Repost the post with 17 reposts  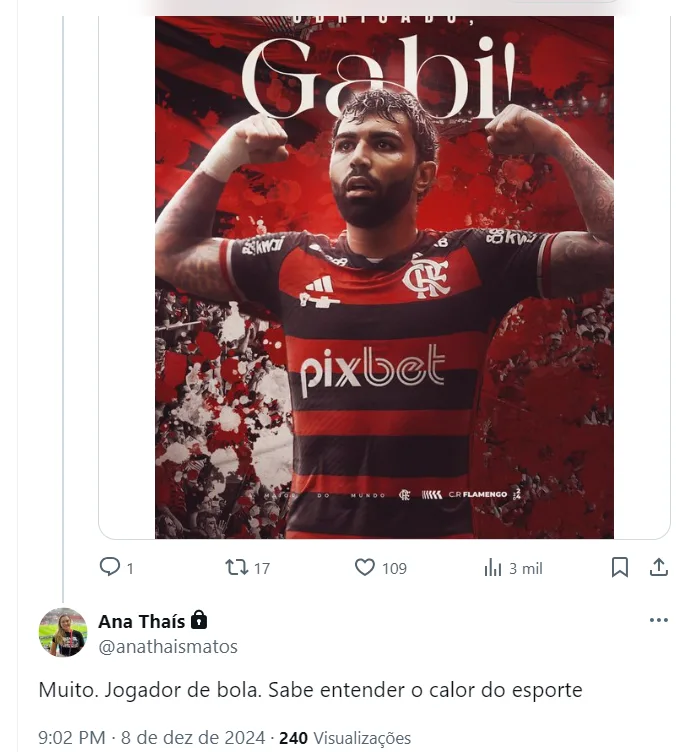pyautogui.click(x=237, y=568)
